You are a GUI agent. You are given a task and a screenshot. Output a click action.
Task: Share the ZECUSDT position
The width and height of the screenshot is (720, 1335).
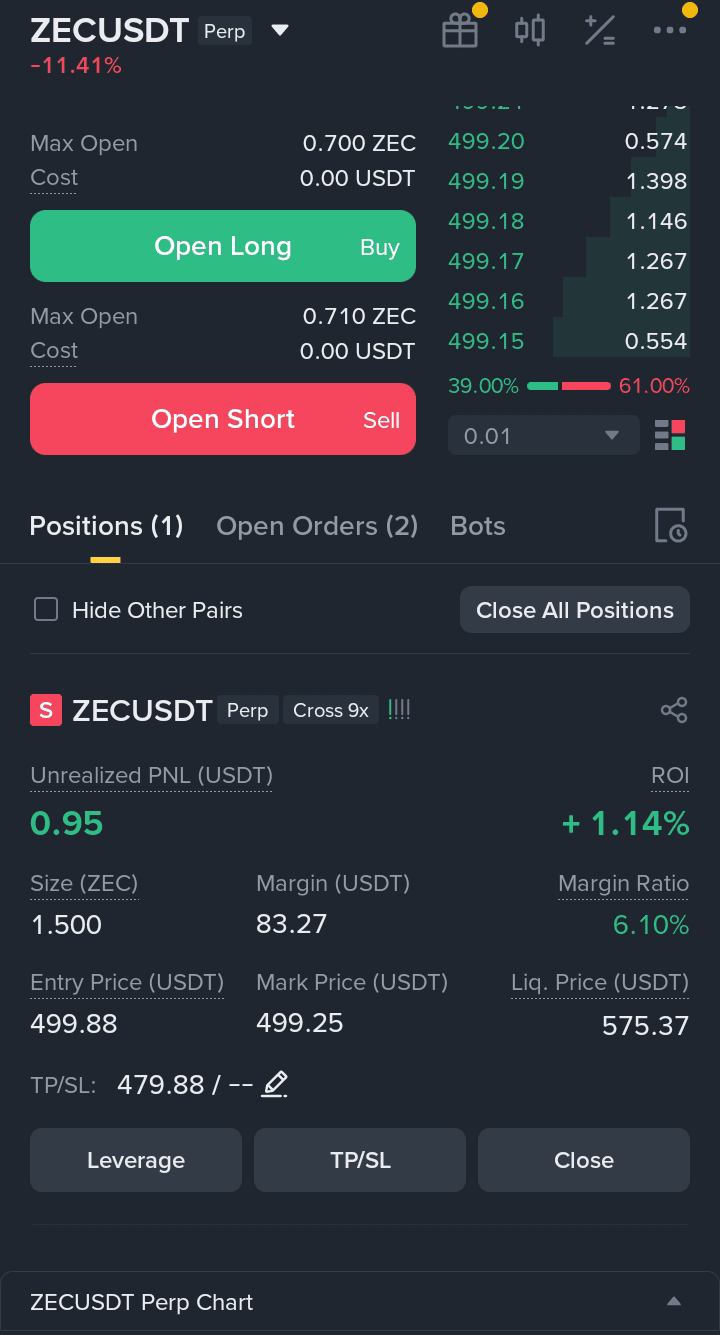pyautogui.click(x=674, y=710)
